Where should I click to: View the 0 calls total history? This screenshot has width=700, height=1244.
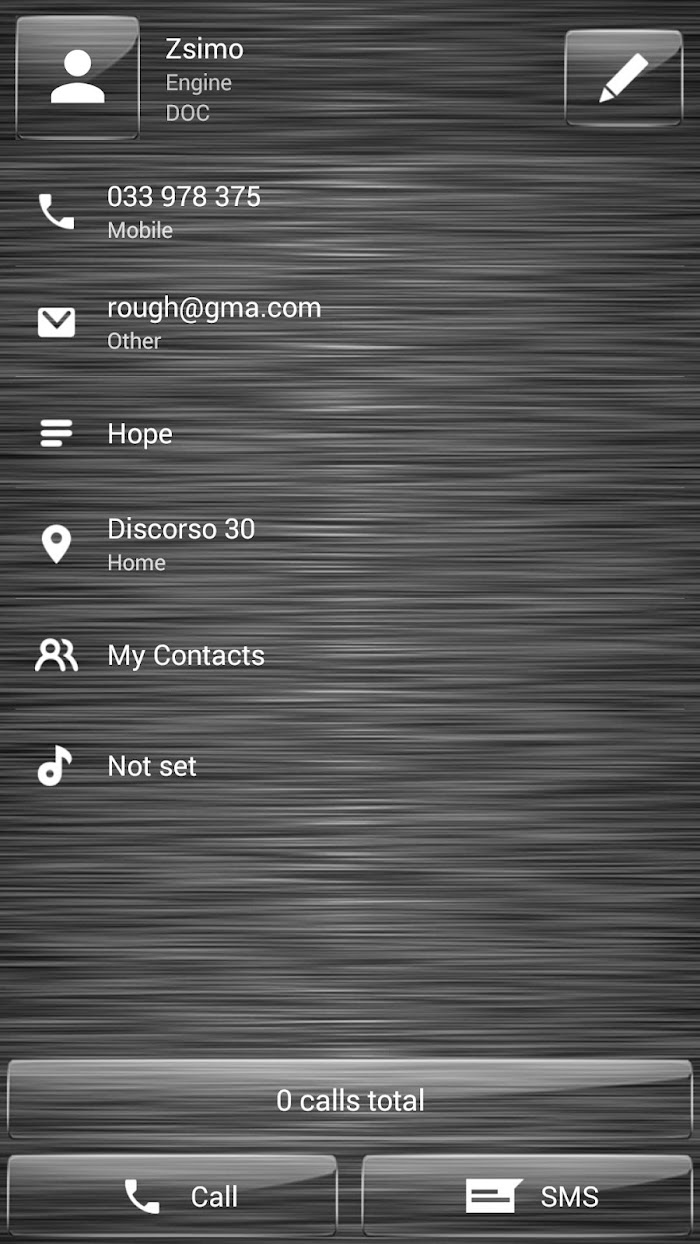point(350,1100)
